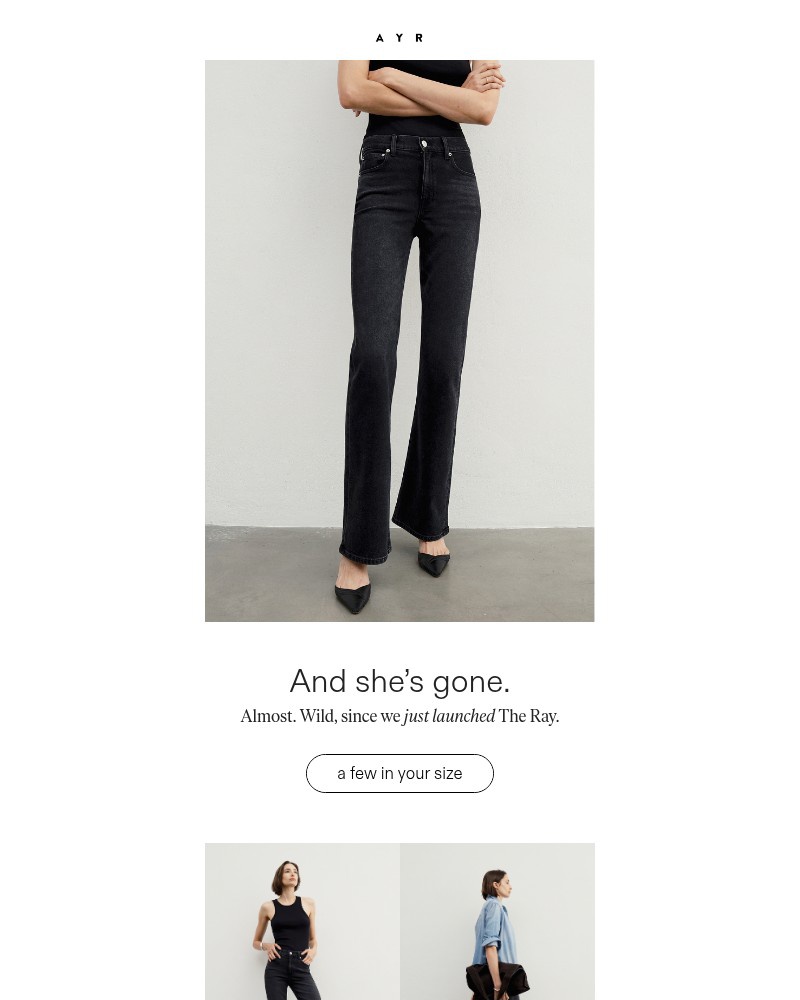Open the AYR logo link
This screenshot has width=800, height=1000.
(x=399, y=38)
